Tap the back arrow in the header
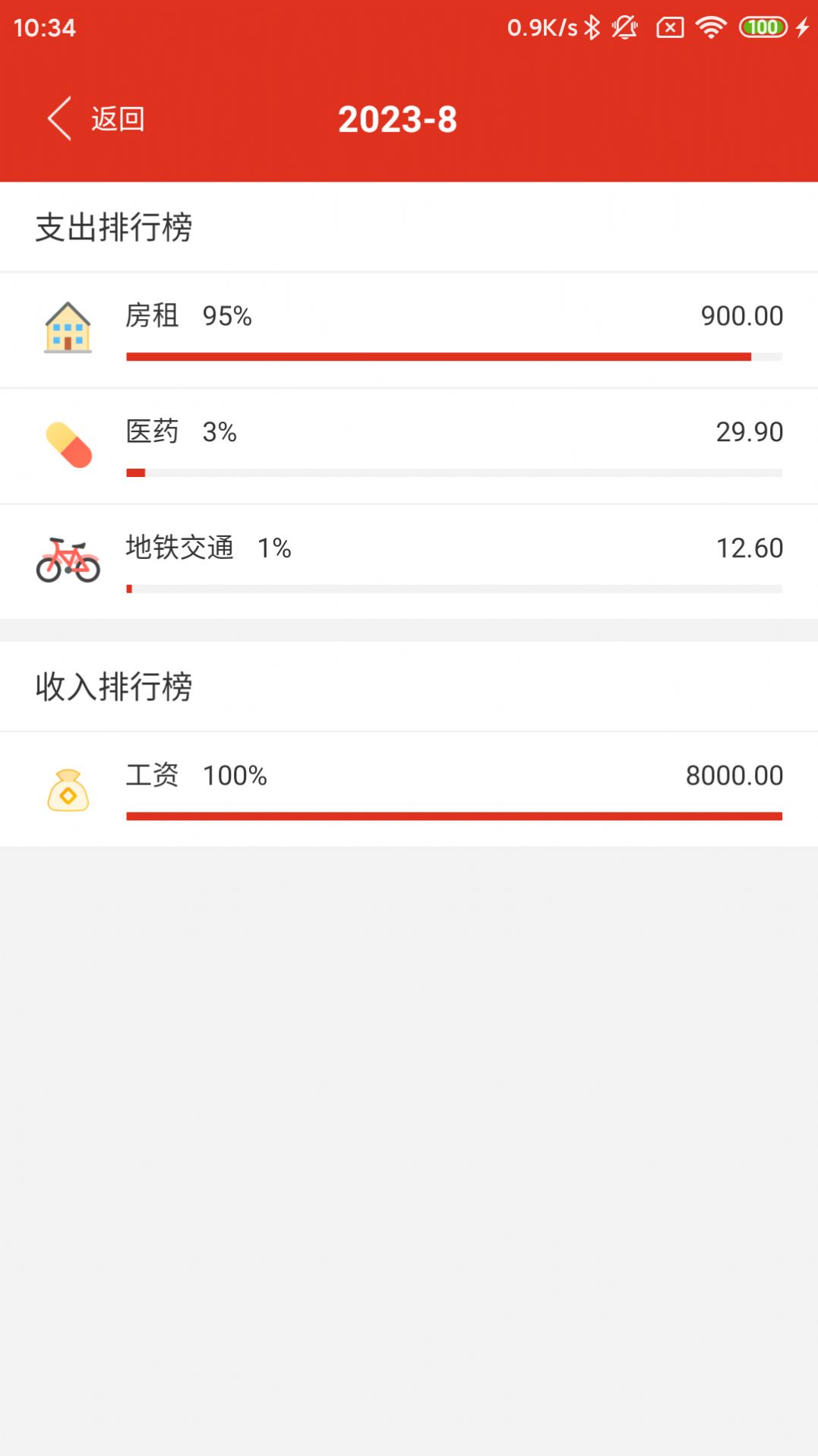Image resolution: width=818 pixels, height=1456 pixels. click(x=59, y=119)
